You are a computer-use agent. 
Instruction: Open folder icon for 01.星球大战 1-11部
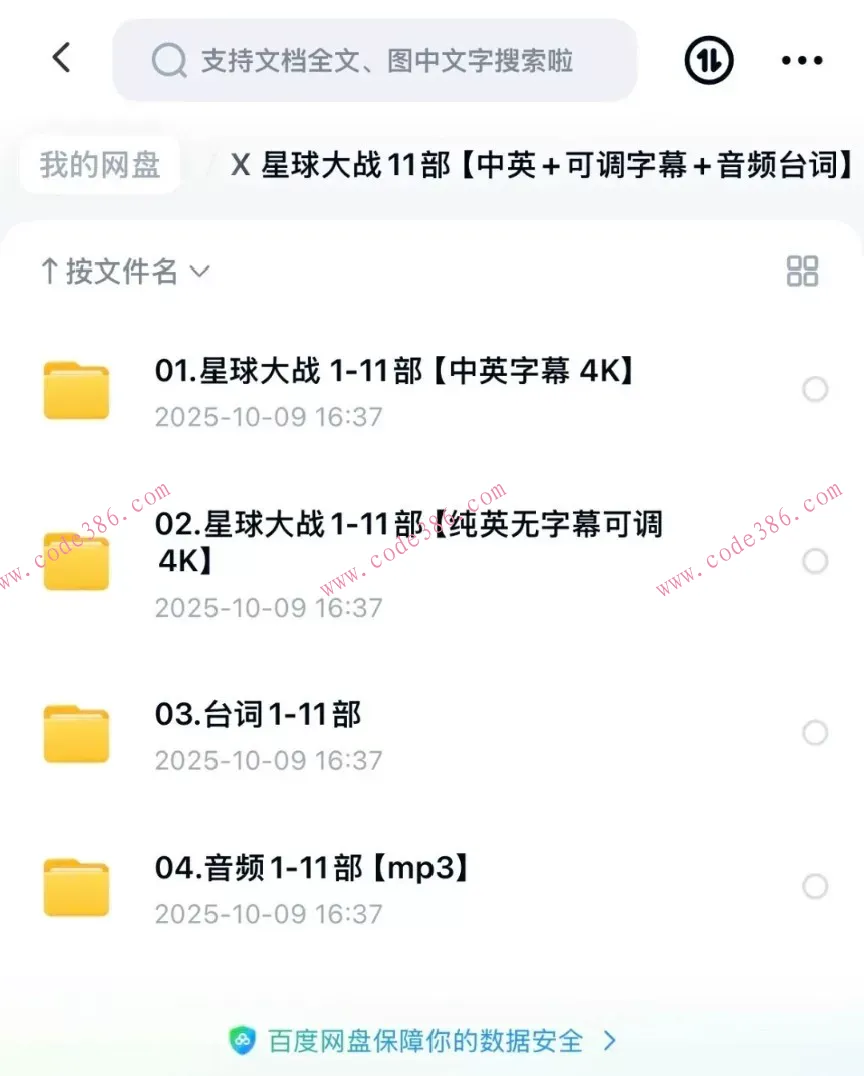coord(76,390)
